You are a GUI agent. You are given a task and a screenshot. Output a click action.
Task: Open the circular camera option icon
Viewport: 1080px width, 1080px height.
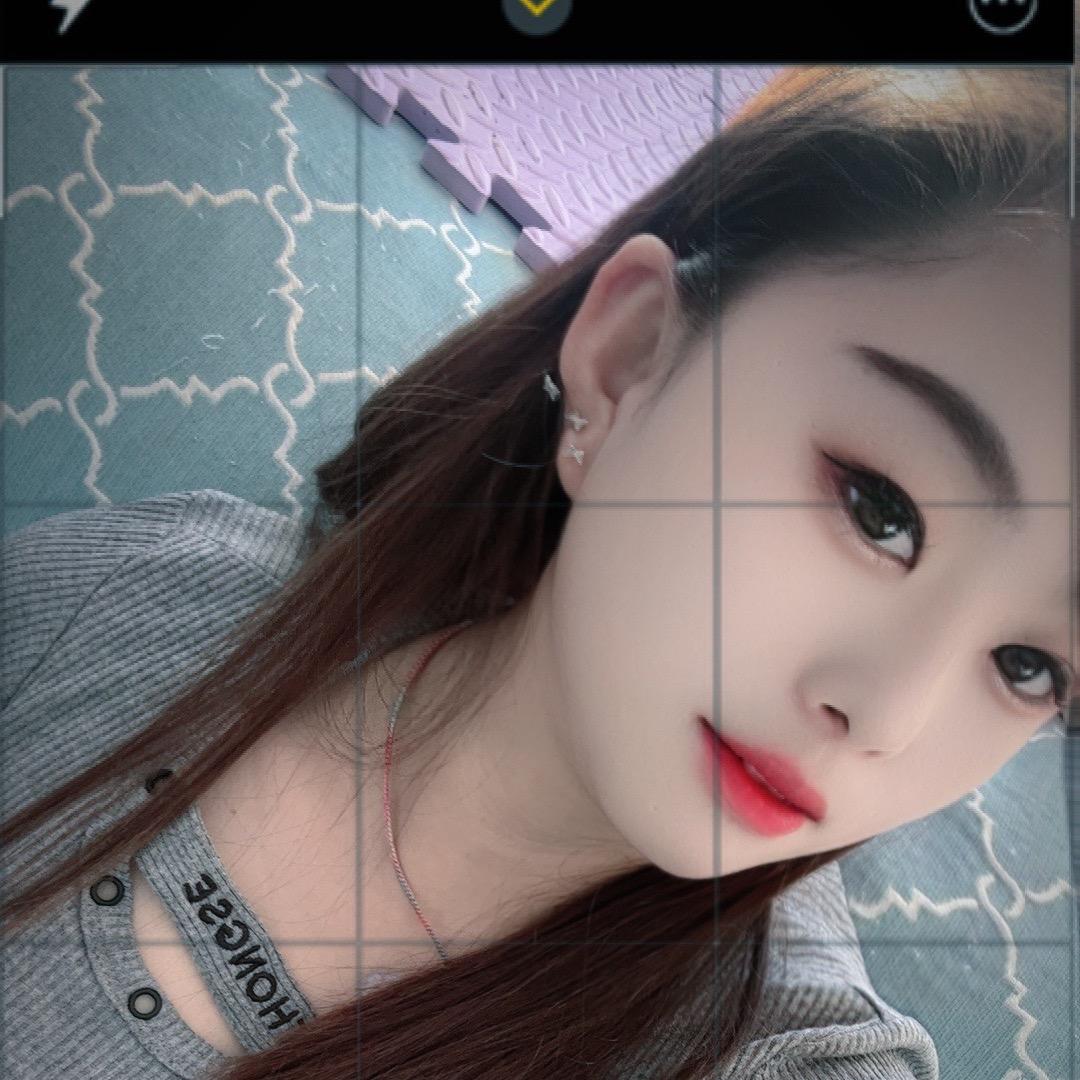[x=1002, y=10]
